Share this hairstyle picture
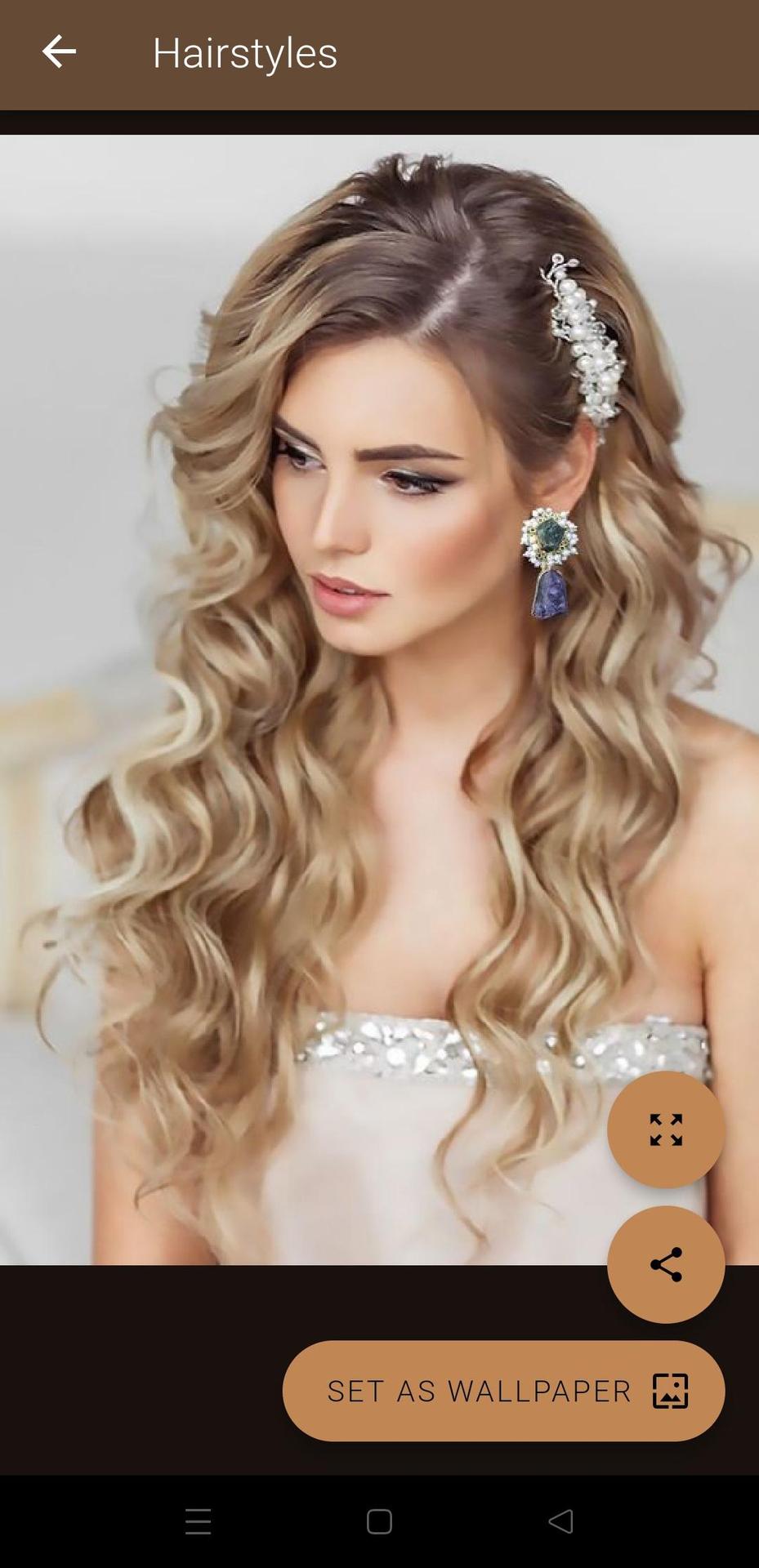 665,1264
